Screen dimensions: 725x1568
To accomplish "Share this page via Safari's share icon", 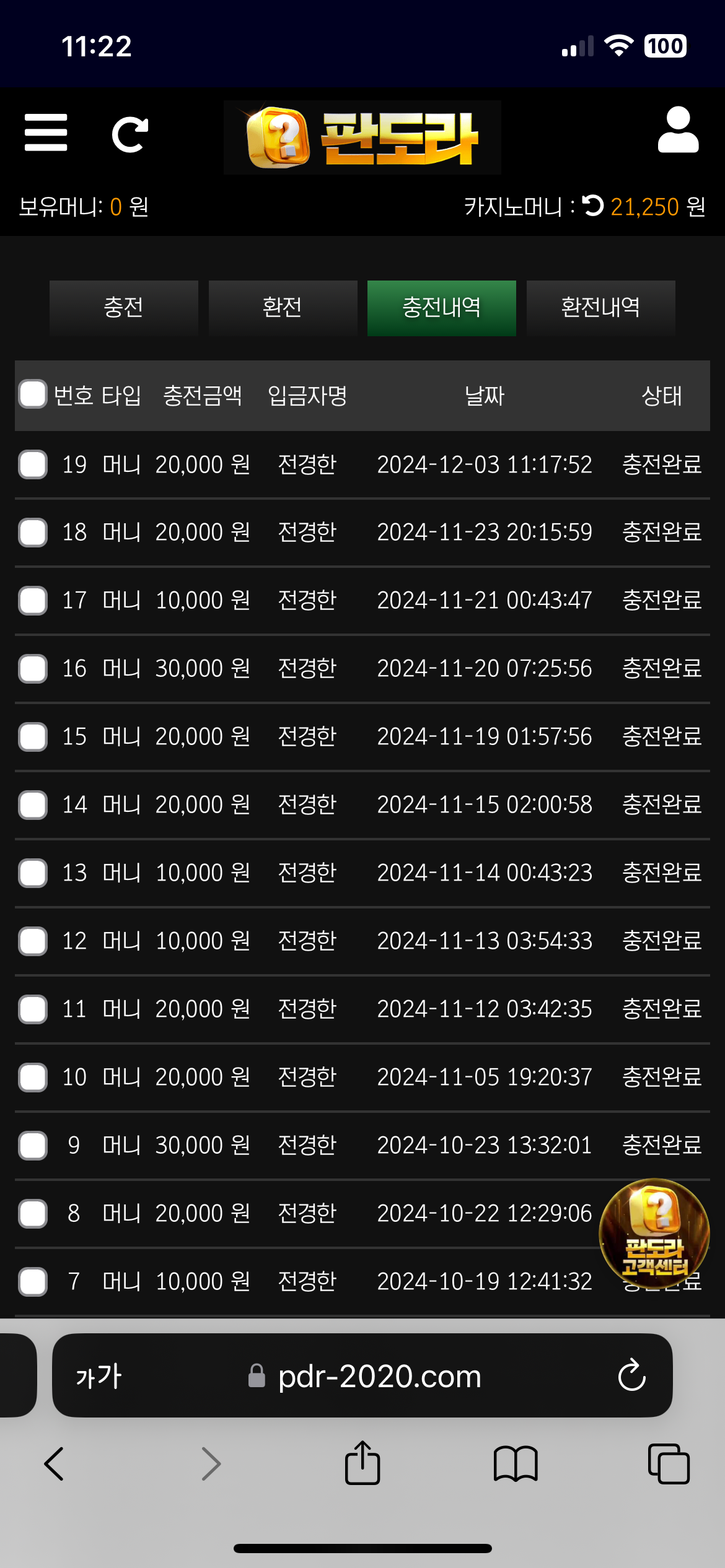I will click(362, 1464).
